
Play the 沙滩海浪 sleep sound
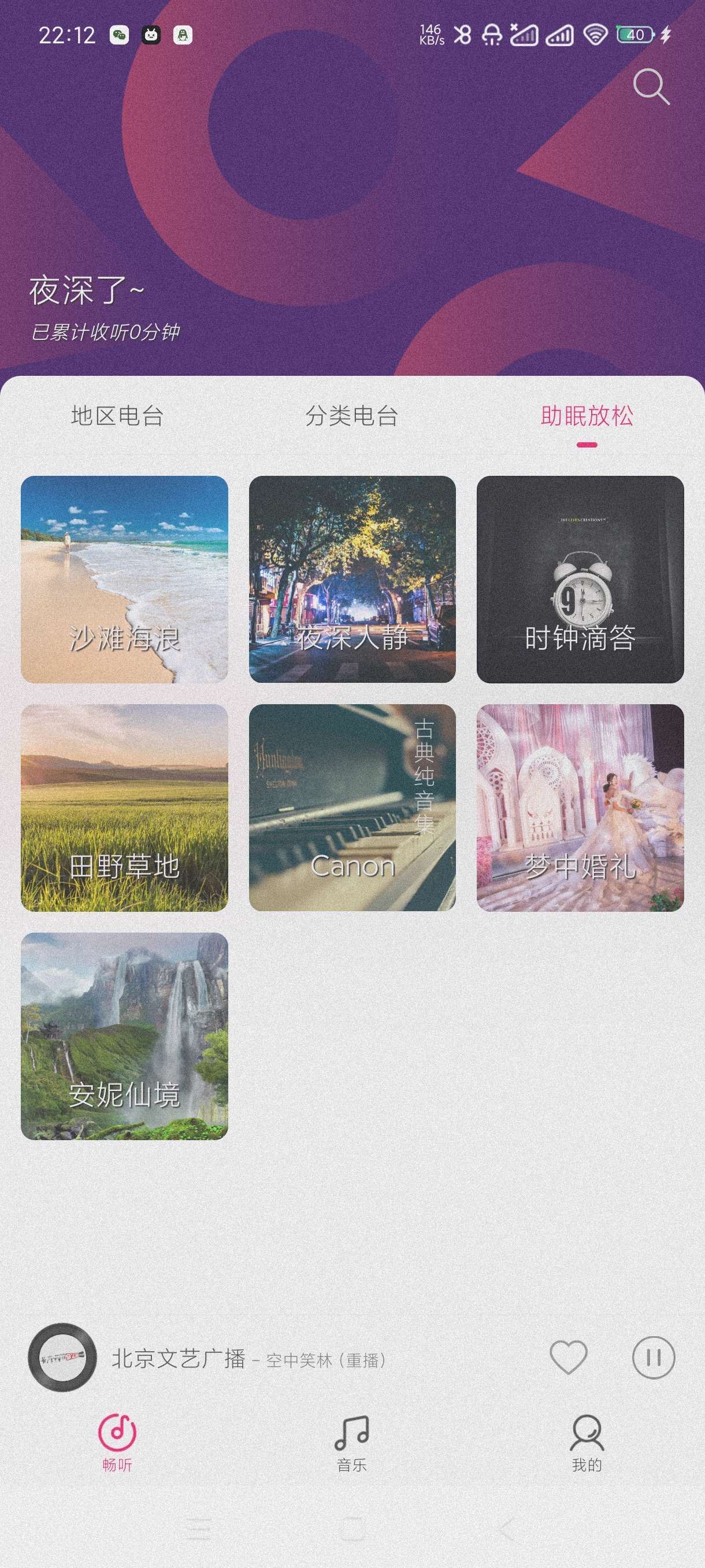(124, 579)
